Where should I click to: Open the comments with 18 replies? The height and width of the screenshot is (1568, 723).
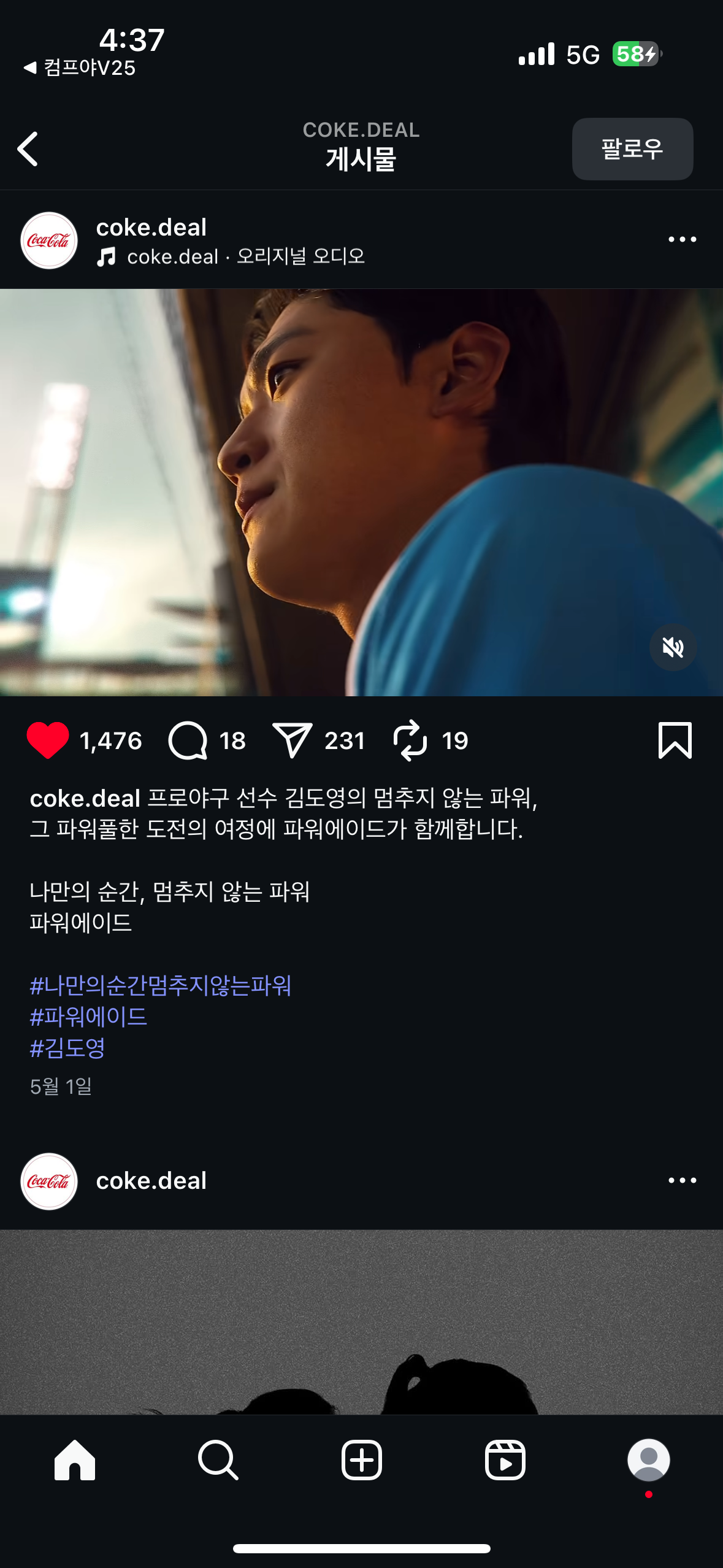pos(188,740)
